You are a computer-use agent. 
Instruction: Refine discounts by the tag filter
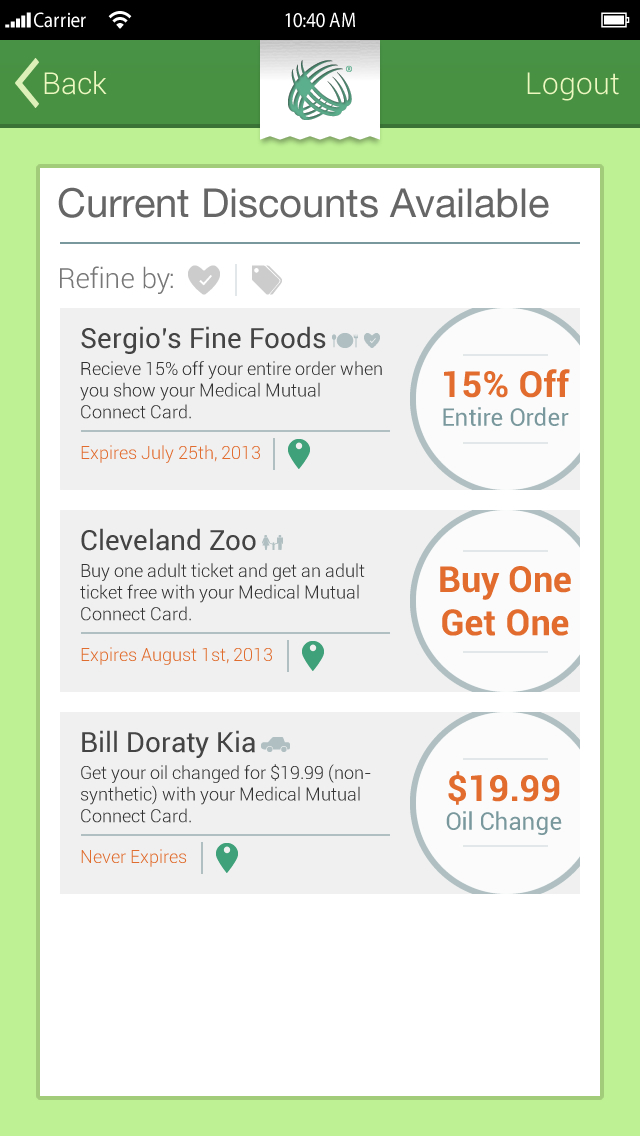tap(267, 280)
